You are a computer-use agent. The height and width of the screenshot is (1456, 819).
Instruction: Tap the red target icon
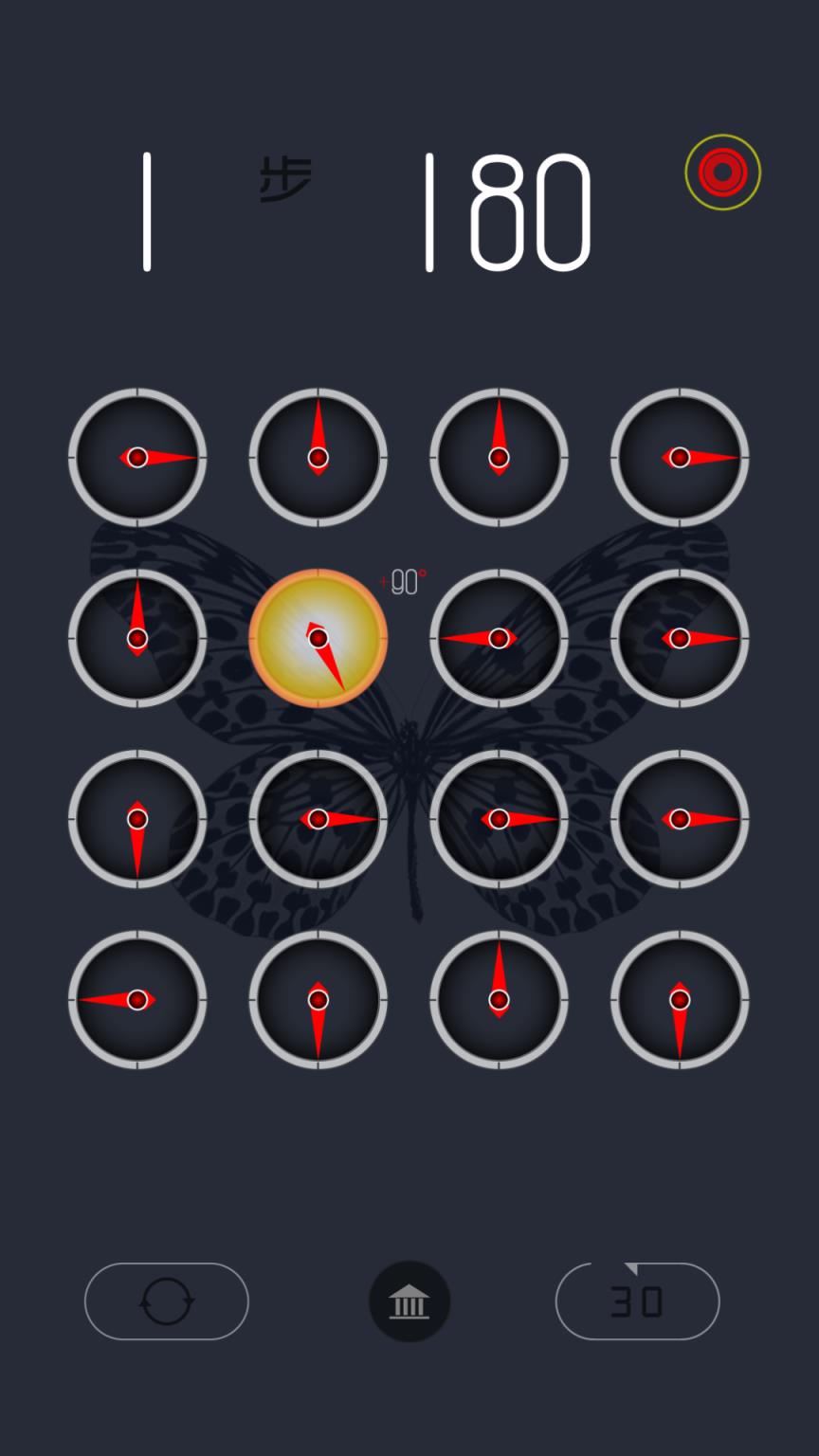(x=722, y=173)
